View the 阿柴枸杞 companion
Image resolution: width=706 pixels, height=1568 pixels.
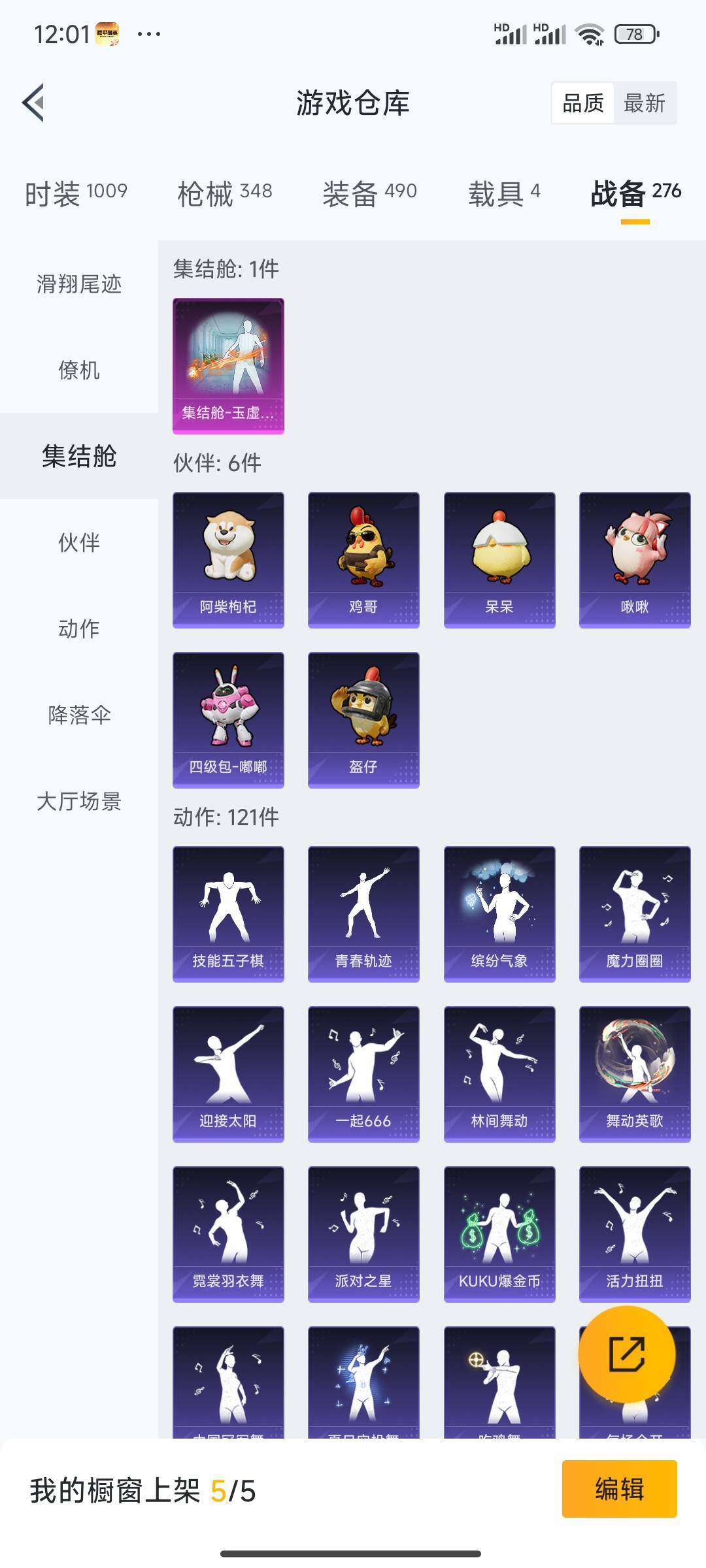coord(228,559)
